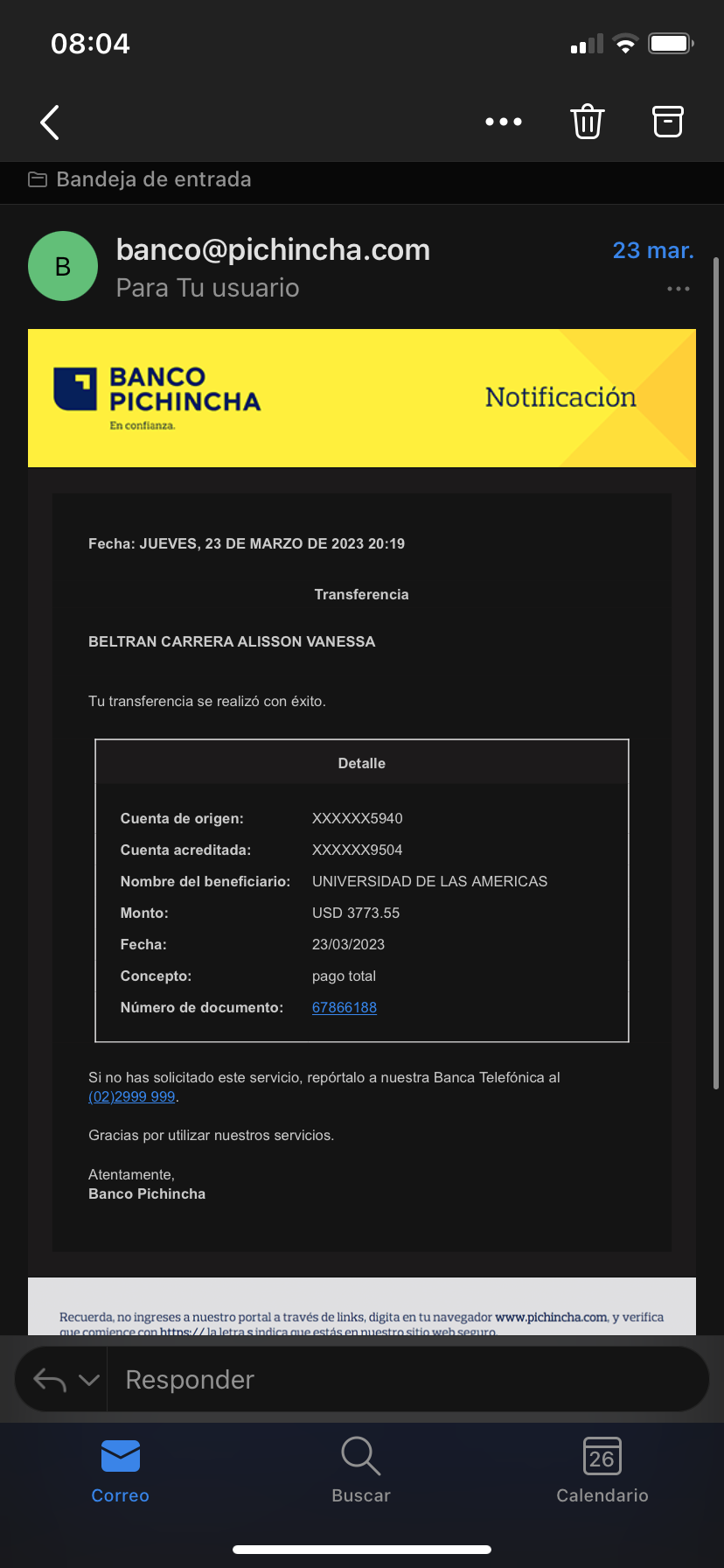Open document number 67866188 link

point(345,1007)
